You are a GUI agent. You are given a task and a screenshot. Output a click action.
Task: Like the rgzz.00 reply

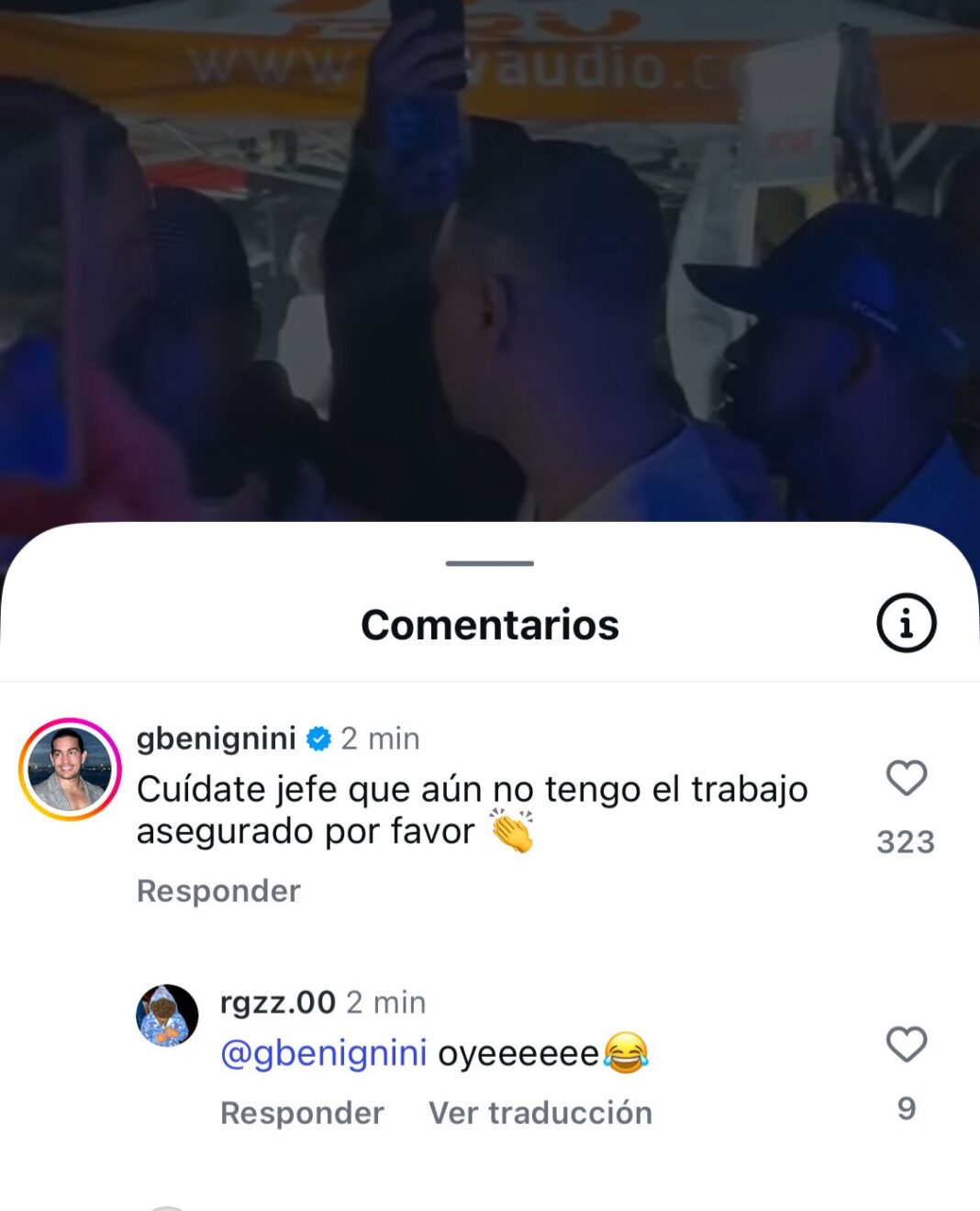pyautogui.click(x=906, y=1044)
